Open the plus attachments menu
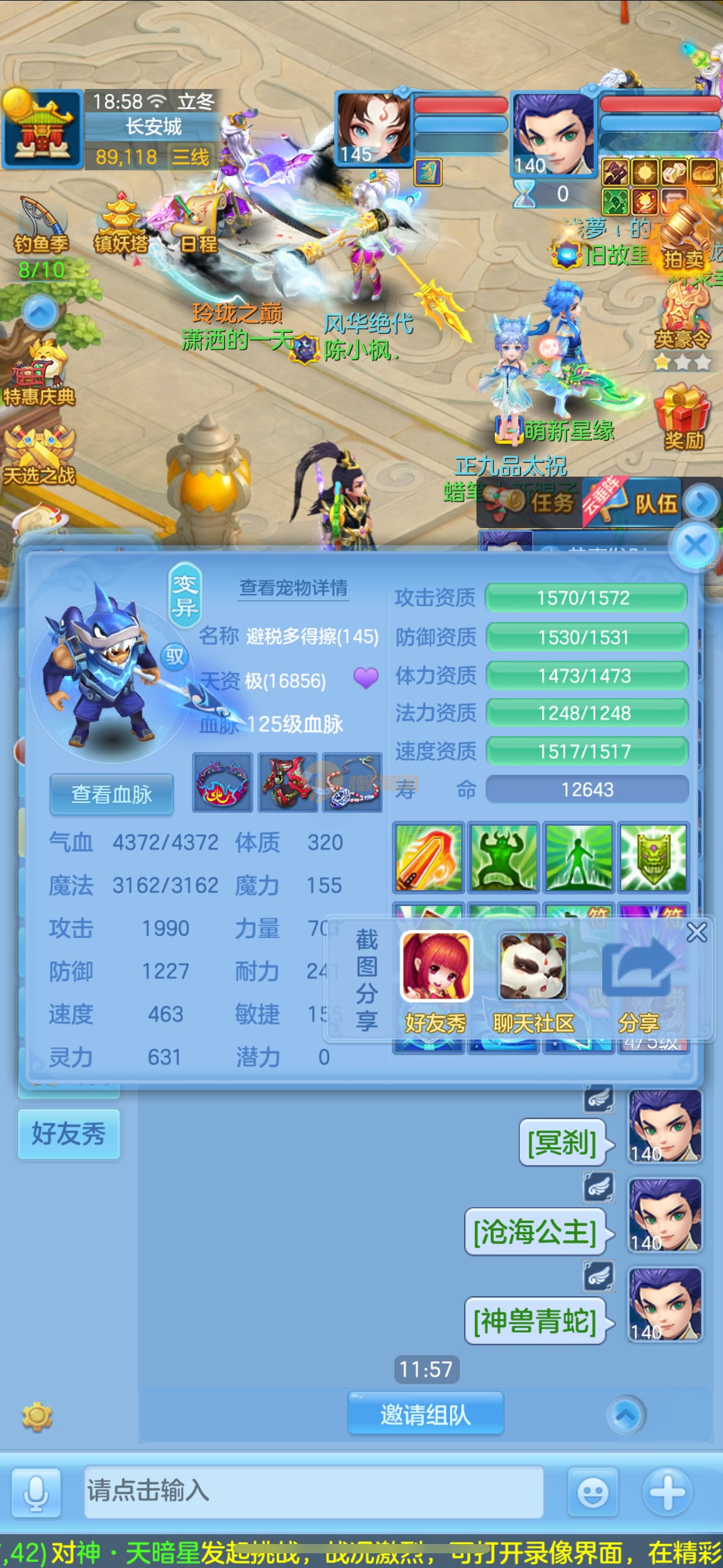Viewport: 723px width, 1568px height. click(667, 1492)
